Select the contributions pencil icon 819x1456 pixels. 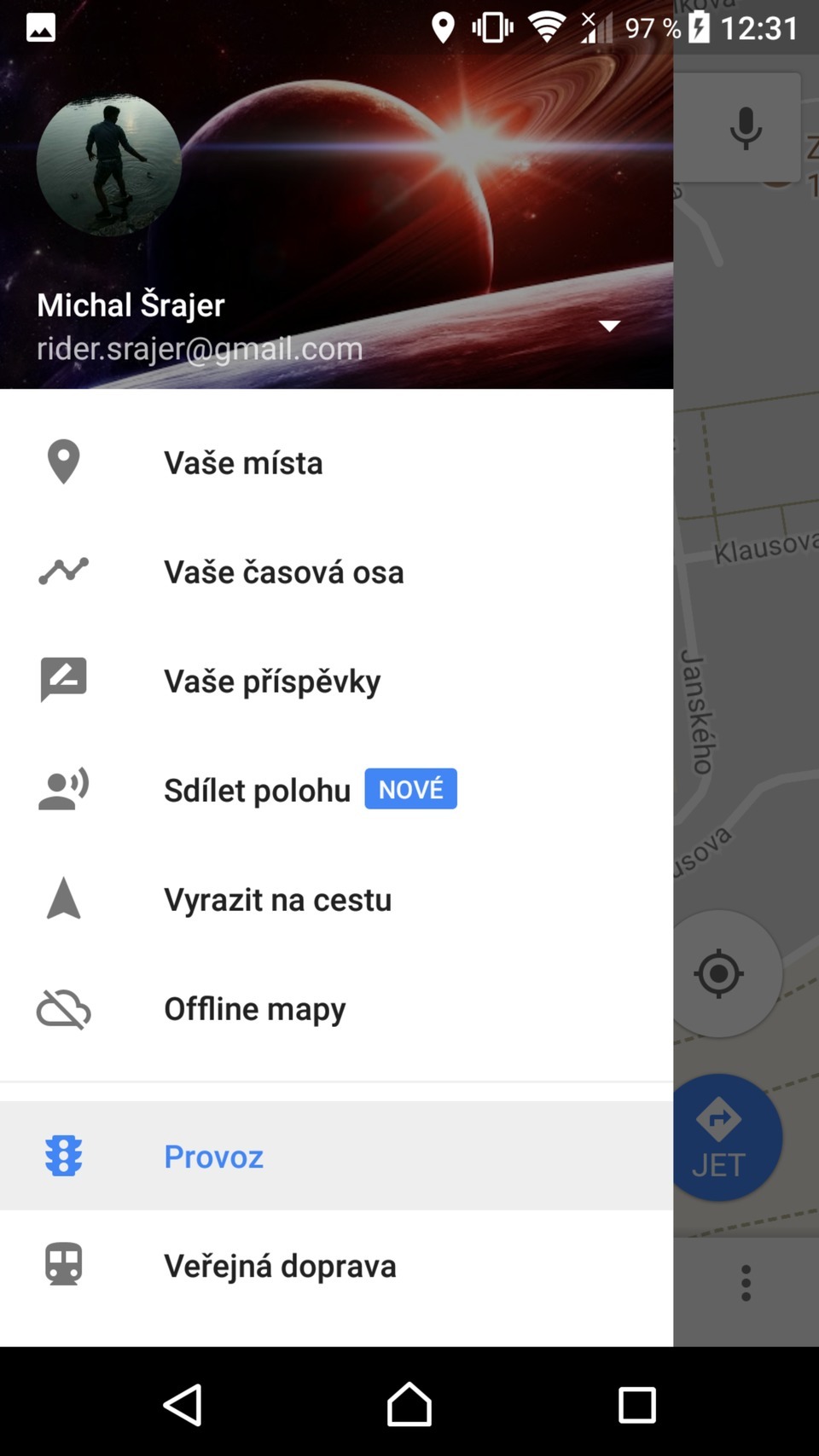62,680
